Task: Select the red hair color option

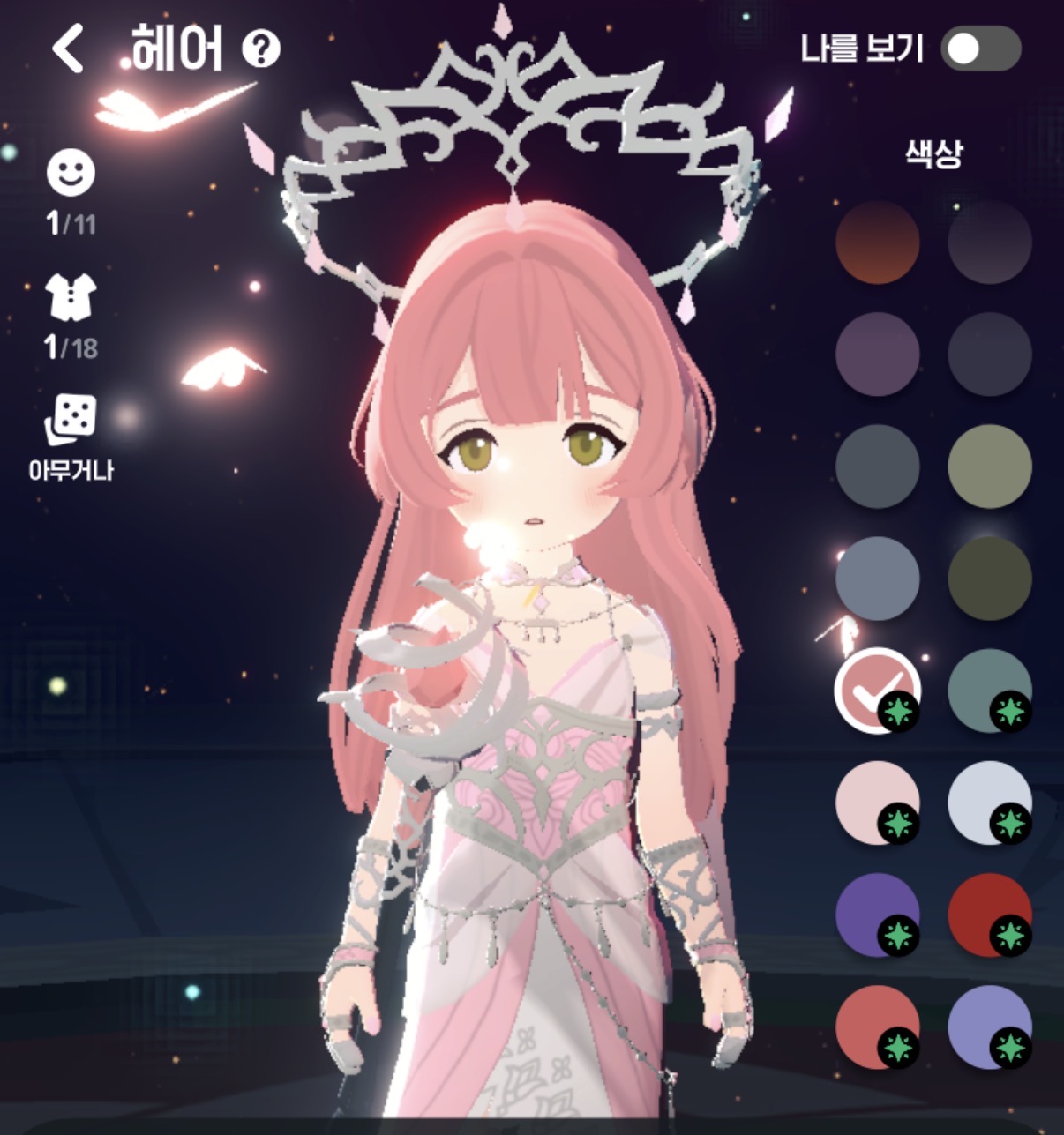Action: coord(990,913)
